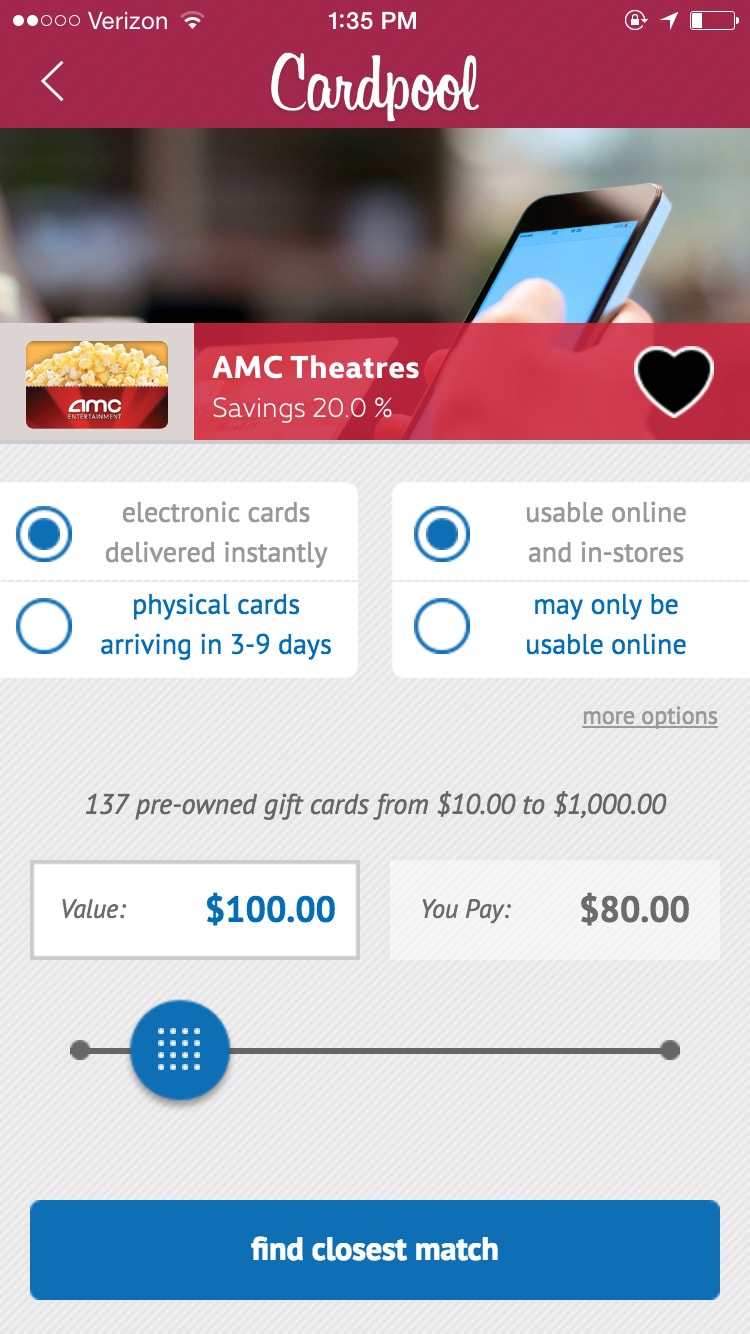The width and height of the screenshot is (750, 1334).
Task: Choose physical cards arriving in 3-9 days
Action: pyautogui.click(x=178, y=626)
